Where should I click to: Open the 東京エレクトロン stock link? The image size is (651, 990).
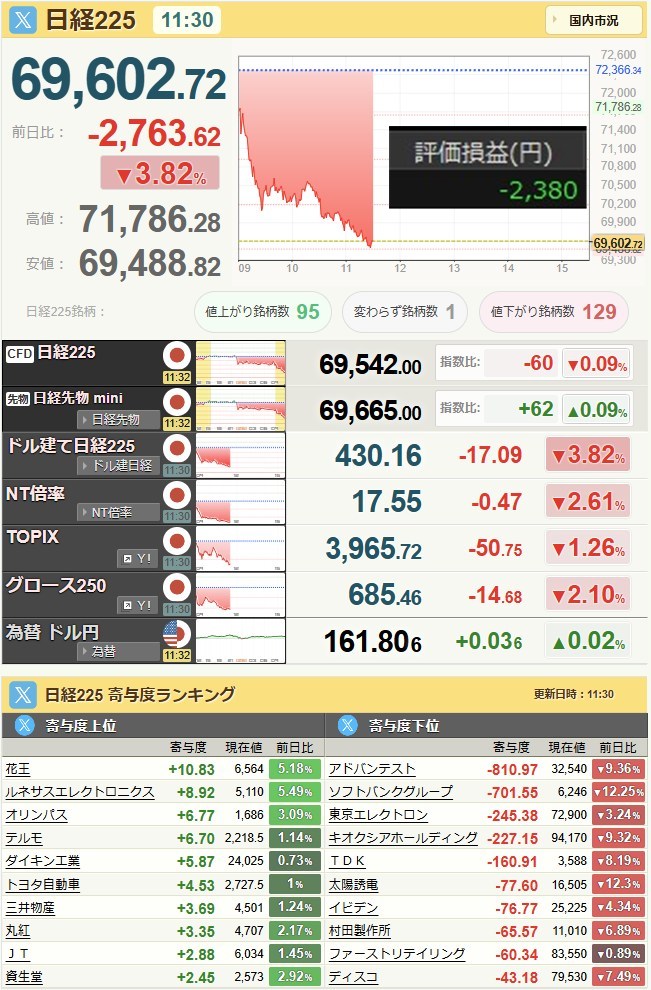378,815
